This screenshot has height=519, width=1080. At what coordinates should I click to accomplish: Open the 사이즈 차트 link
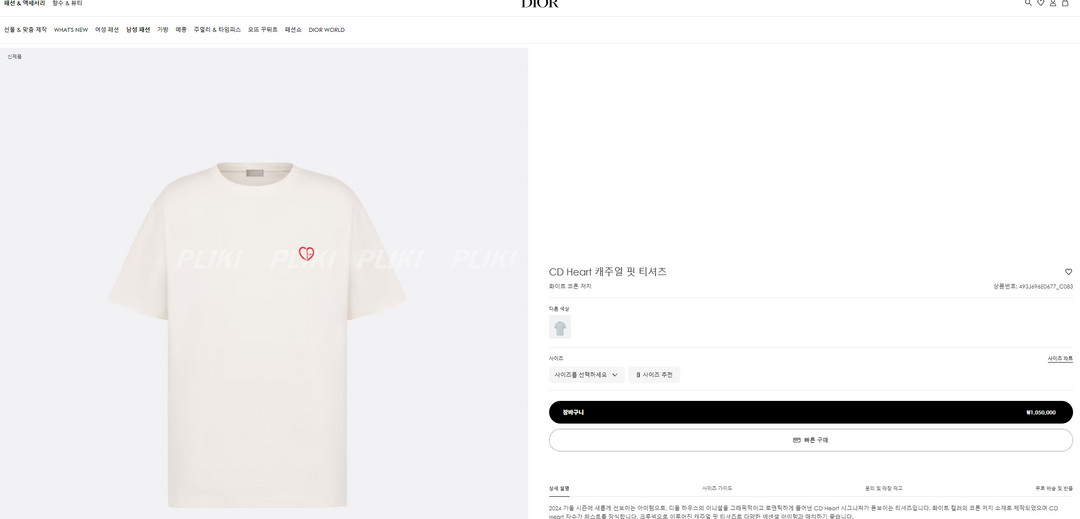(x=1060, y=358)
